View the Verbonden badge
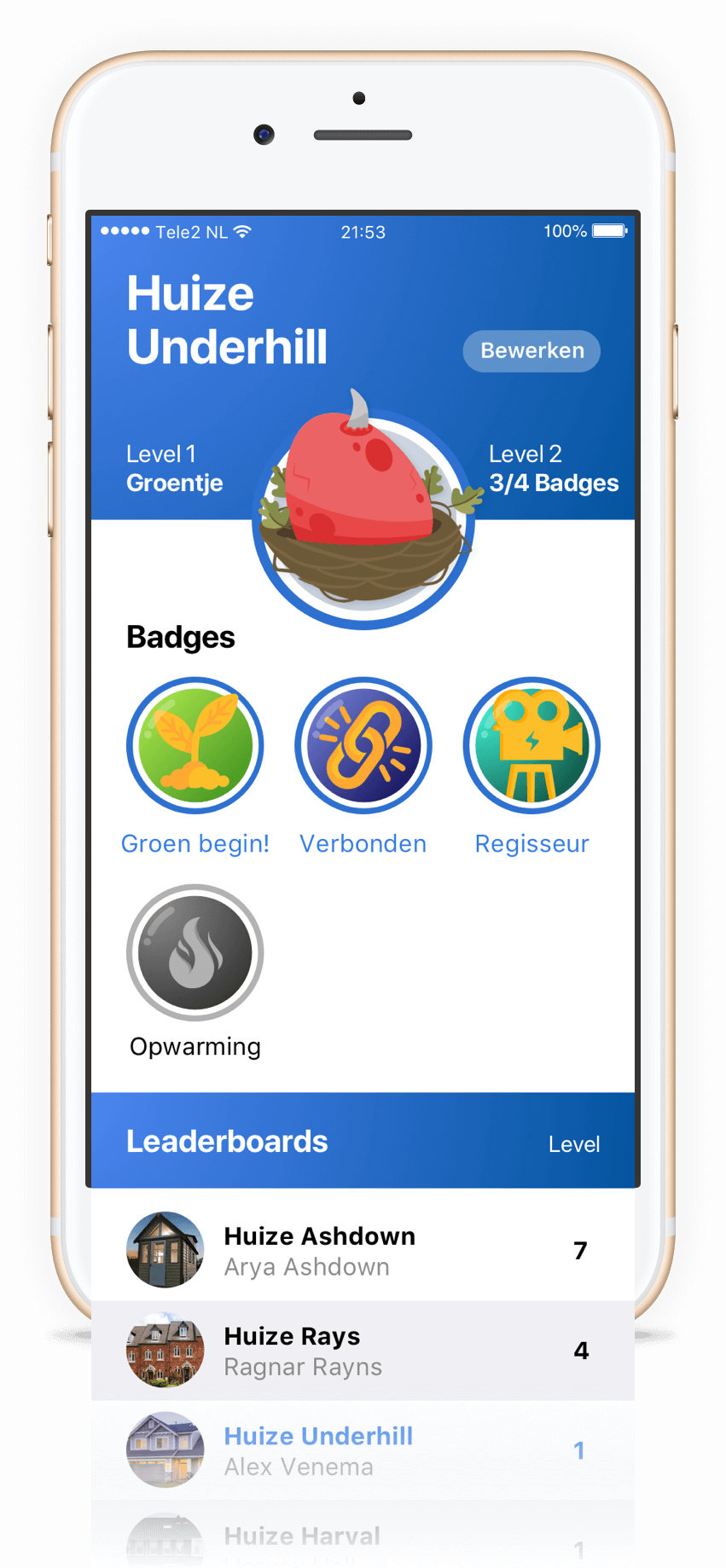 (x=363, y=746)
